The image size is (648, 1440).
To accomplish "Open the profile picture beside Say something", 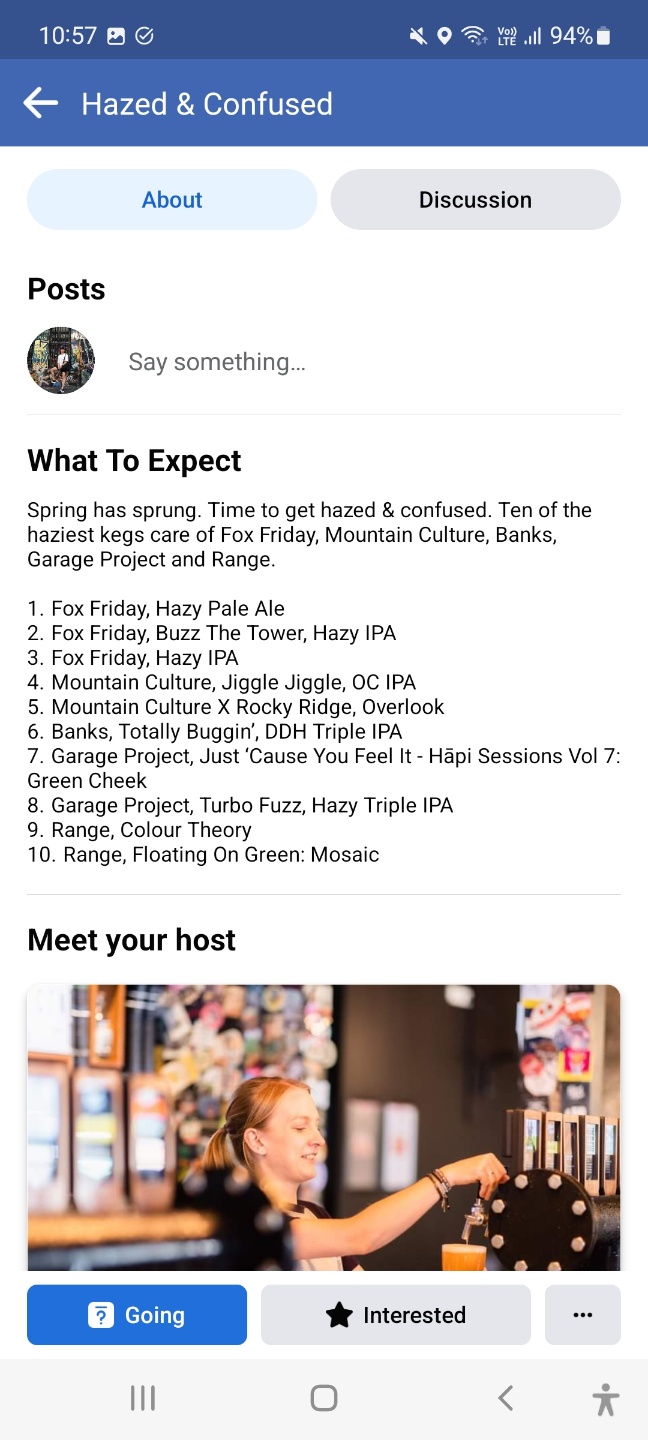I will [61, 361].
